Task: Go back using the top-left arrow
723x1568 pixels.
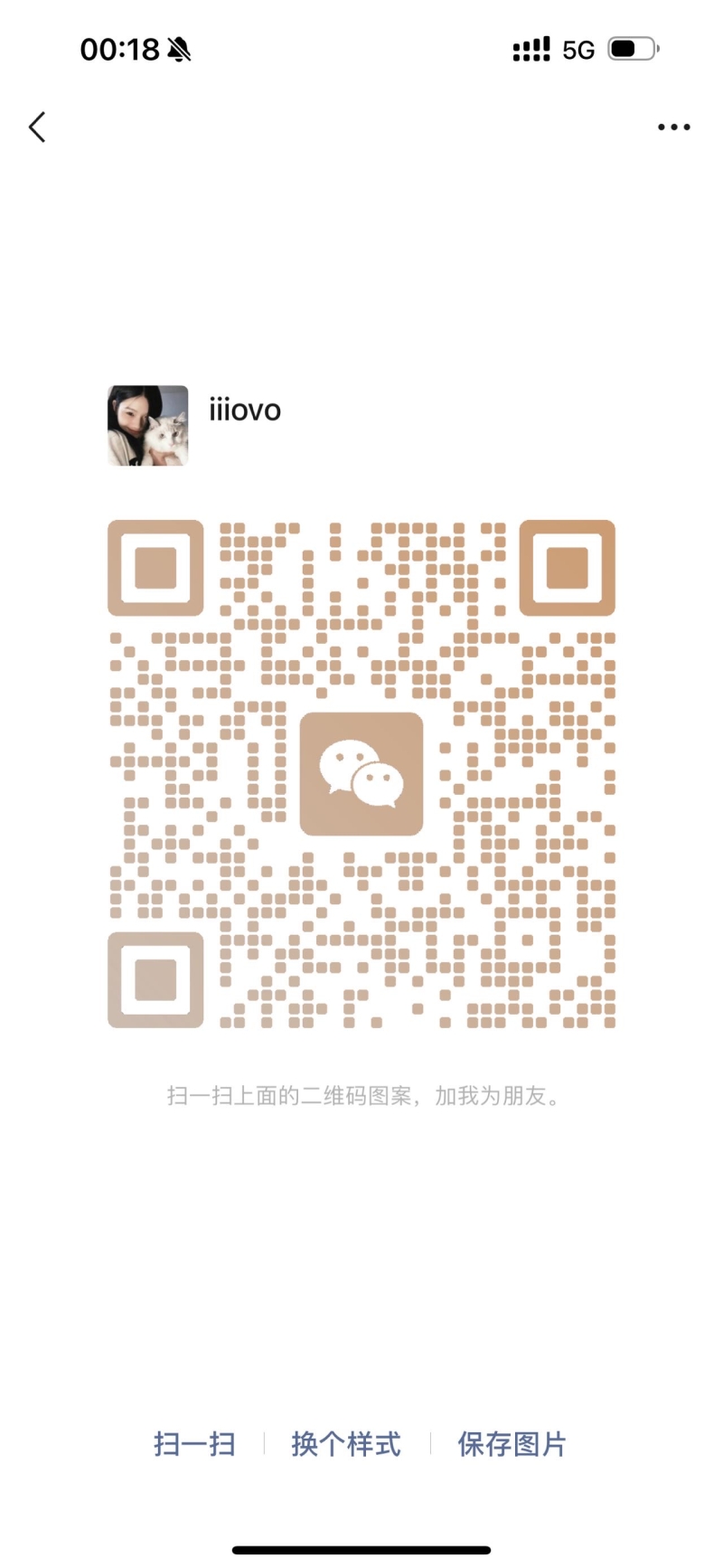Action: 37,128
